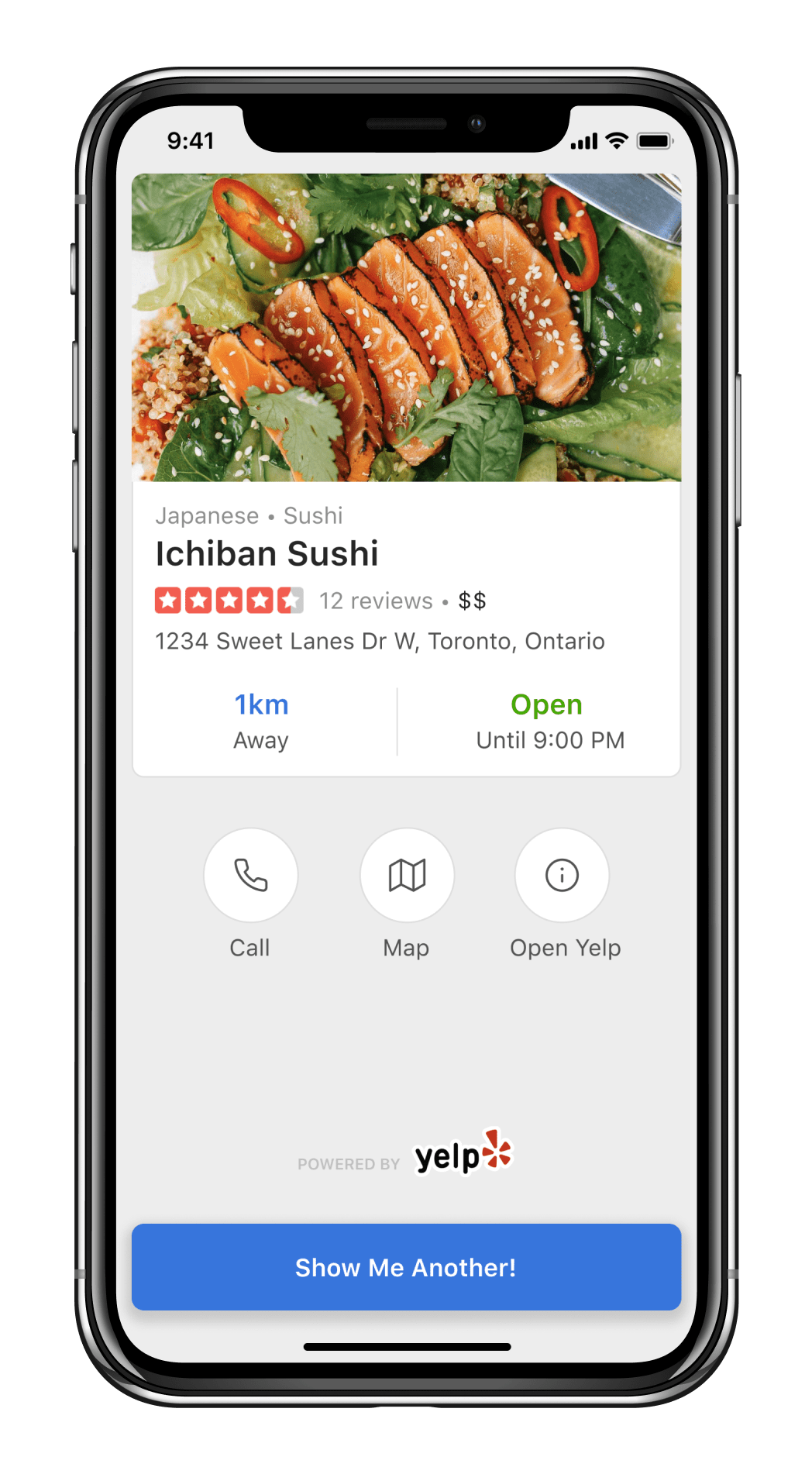The height and width of the screenshot is (1474, 812).
Task: Call Ichiban Sushi
Action: 250,875
